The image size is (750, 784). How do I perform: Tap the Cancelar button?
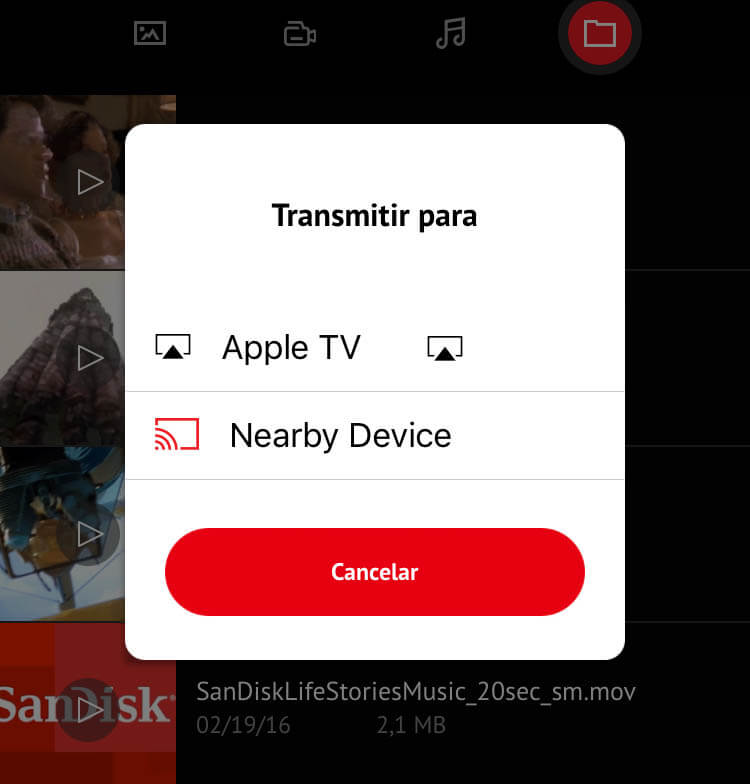374,572
